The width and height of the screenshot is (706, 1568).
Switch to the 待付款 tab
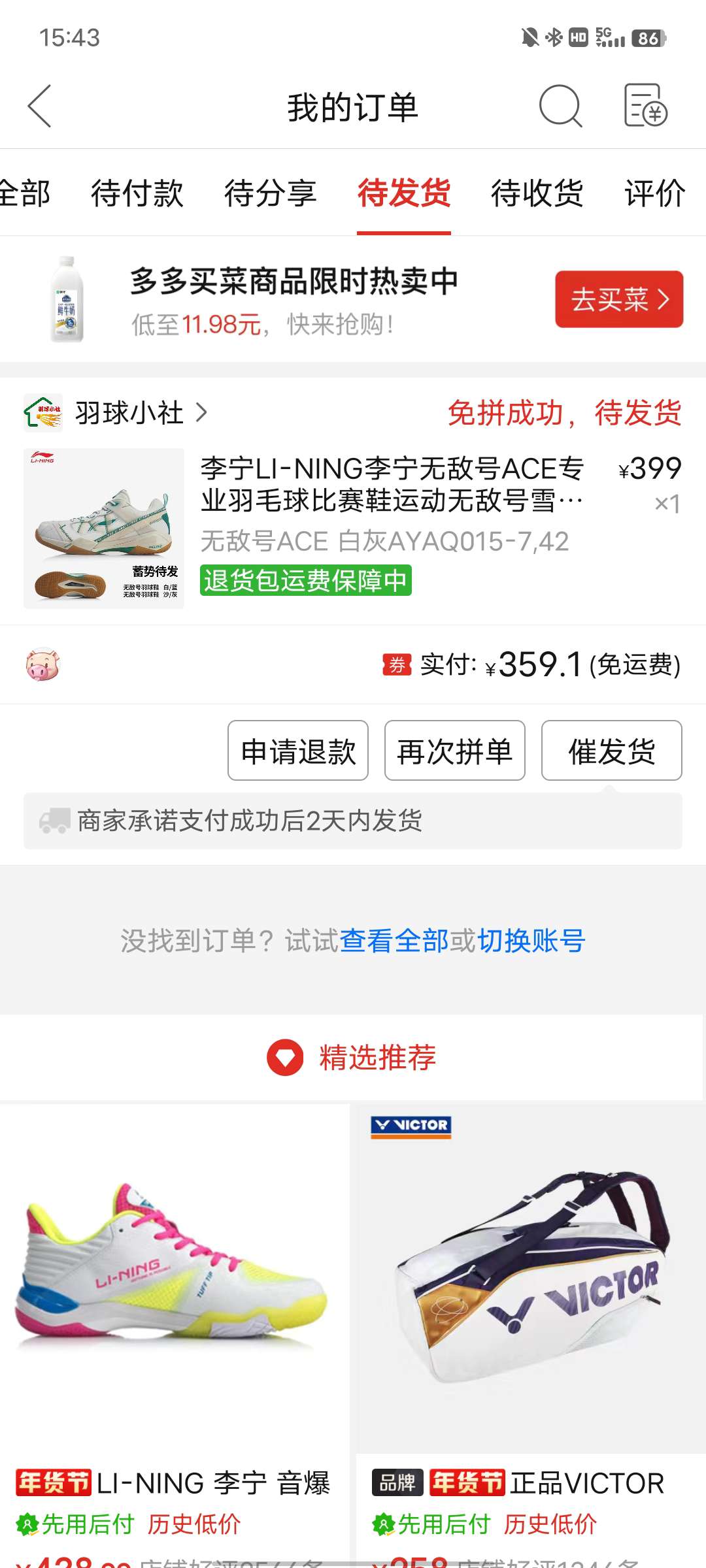137,193
